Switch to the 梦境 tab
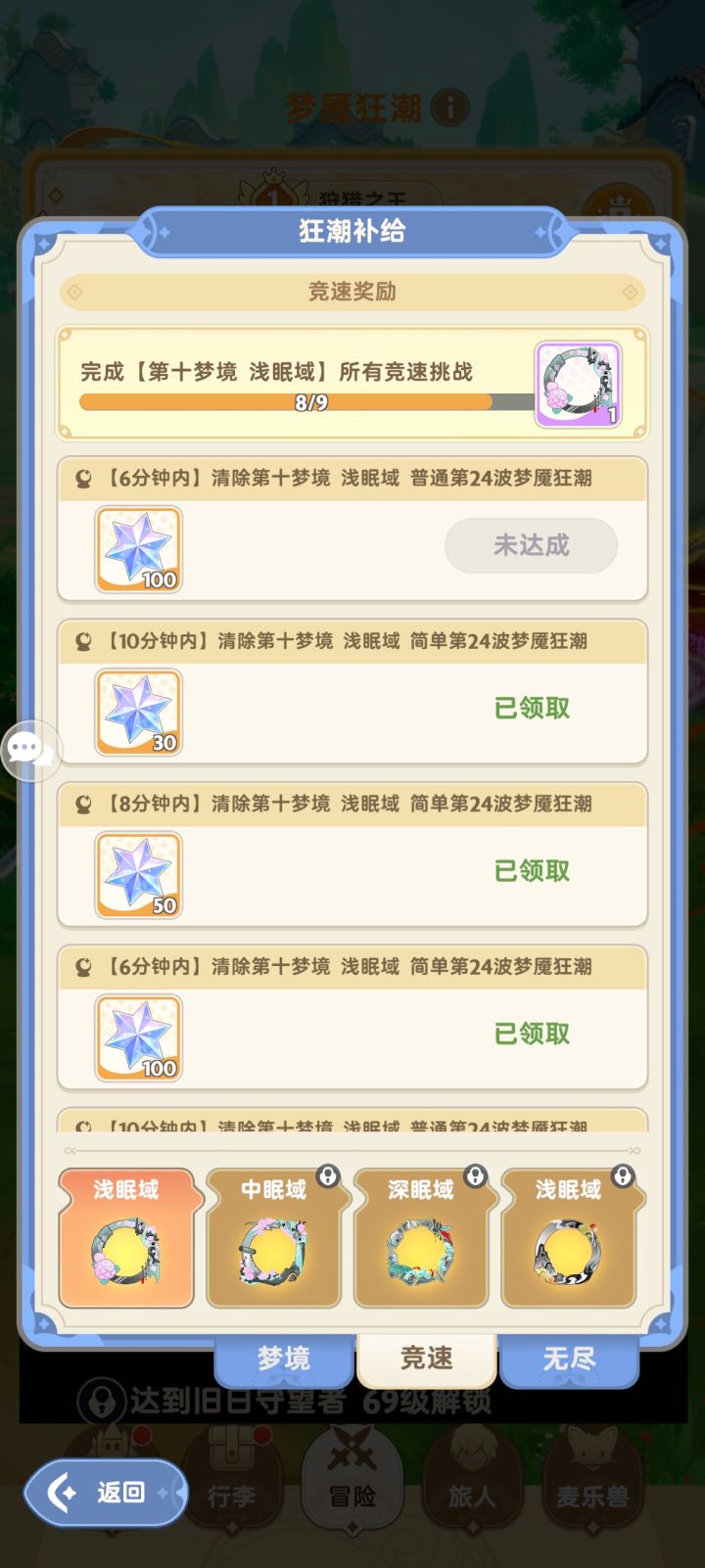 coord(285,1358)
